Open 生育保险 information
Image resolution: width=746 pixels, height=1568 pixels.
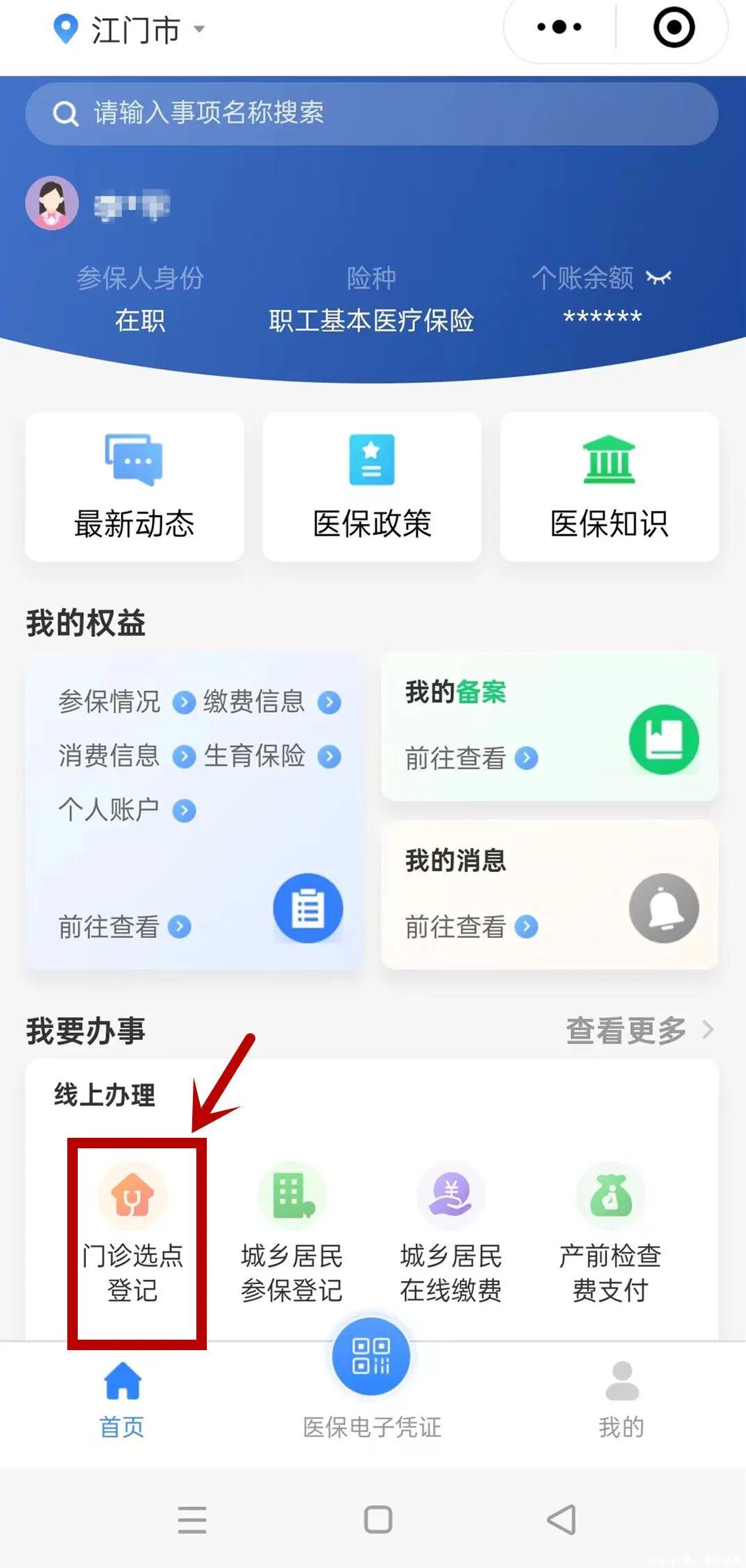(271, 756)
